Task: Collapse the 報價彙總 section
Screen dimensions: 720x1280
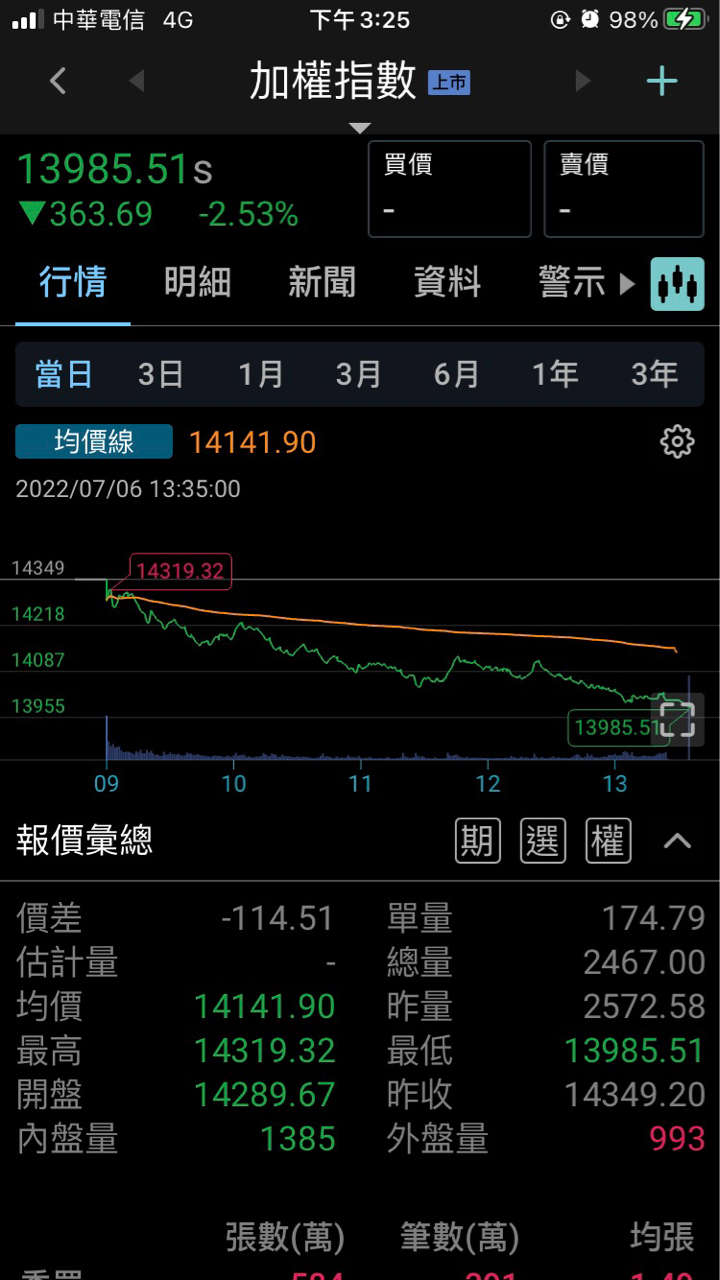Action: [677, 841]
